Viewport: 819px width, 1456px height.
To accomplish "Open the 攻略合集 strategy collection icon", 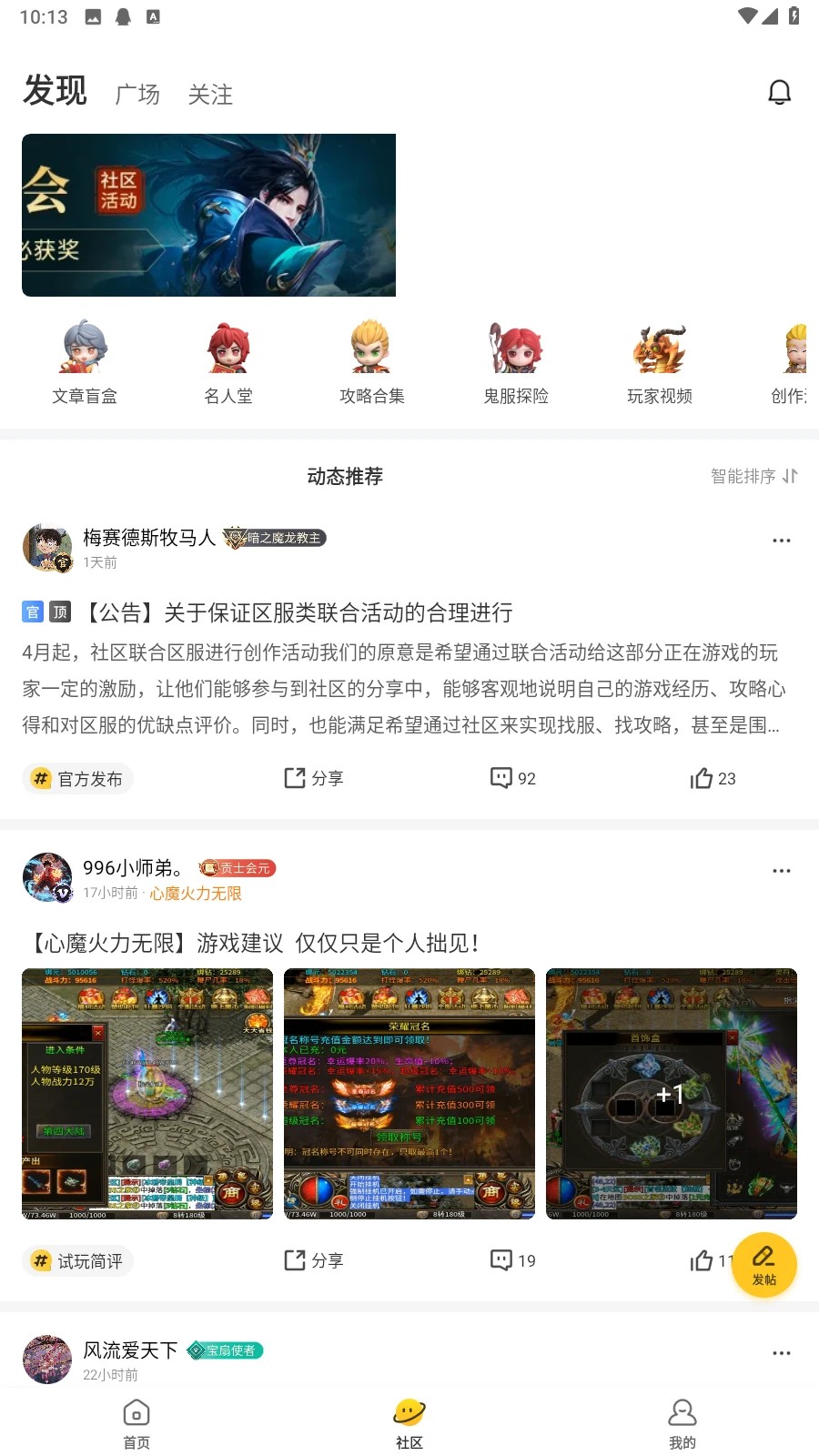I will [371, 359].
